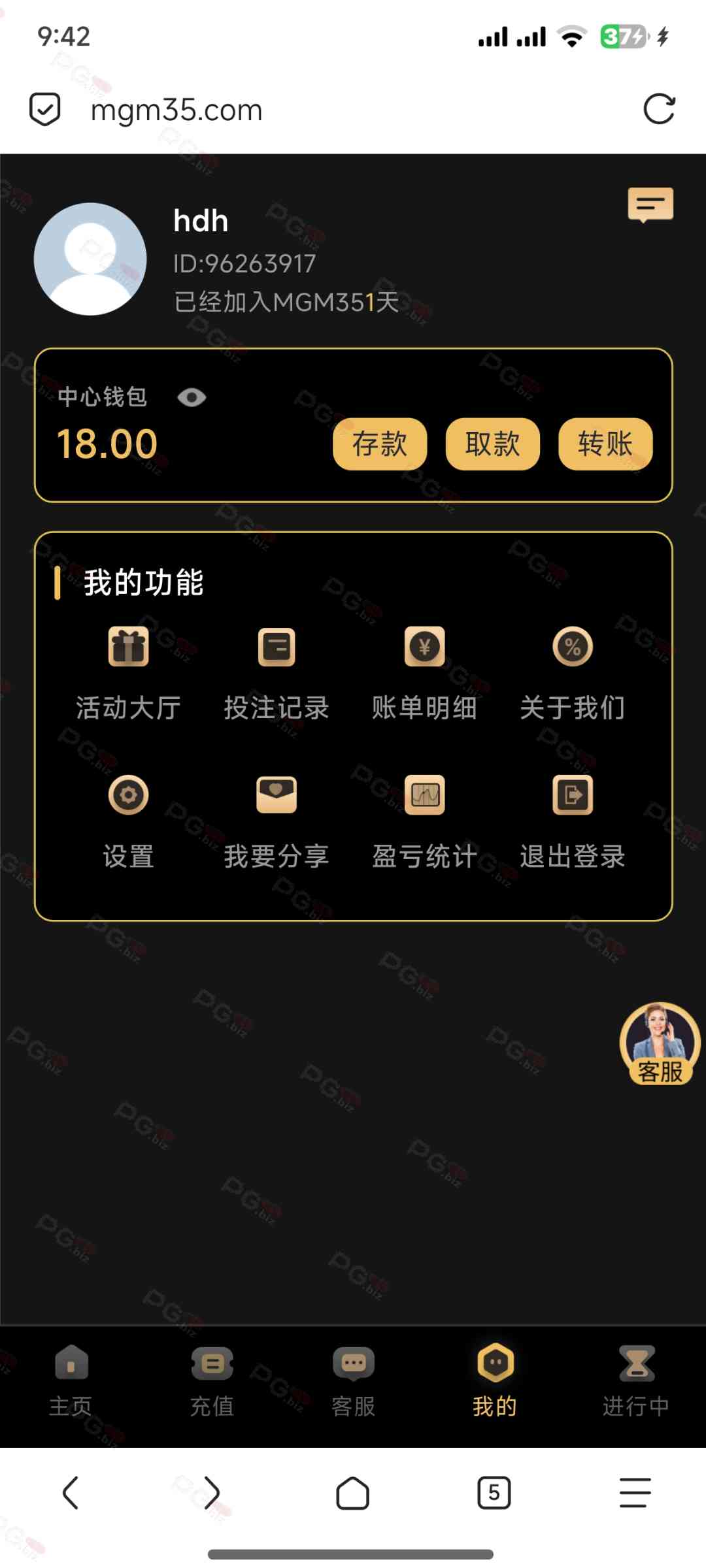This screenshot has height=1568, width=706.
Task: Select 退出登录 to log out
Action: pos(573,823)
